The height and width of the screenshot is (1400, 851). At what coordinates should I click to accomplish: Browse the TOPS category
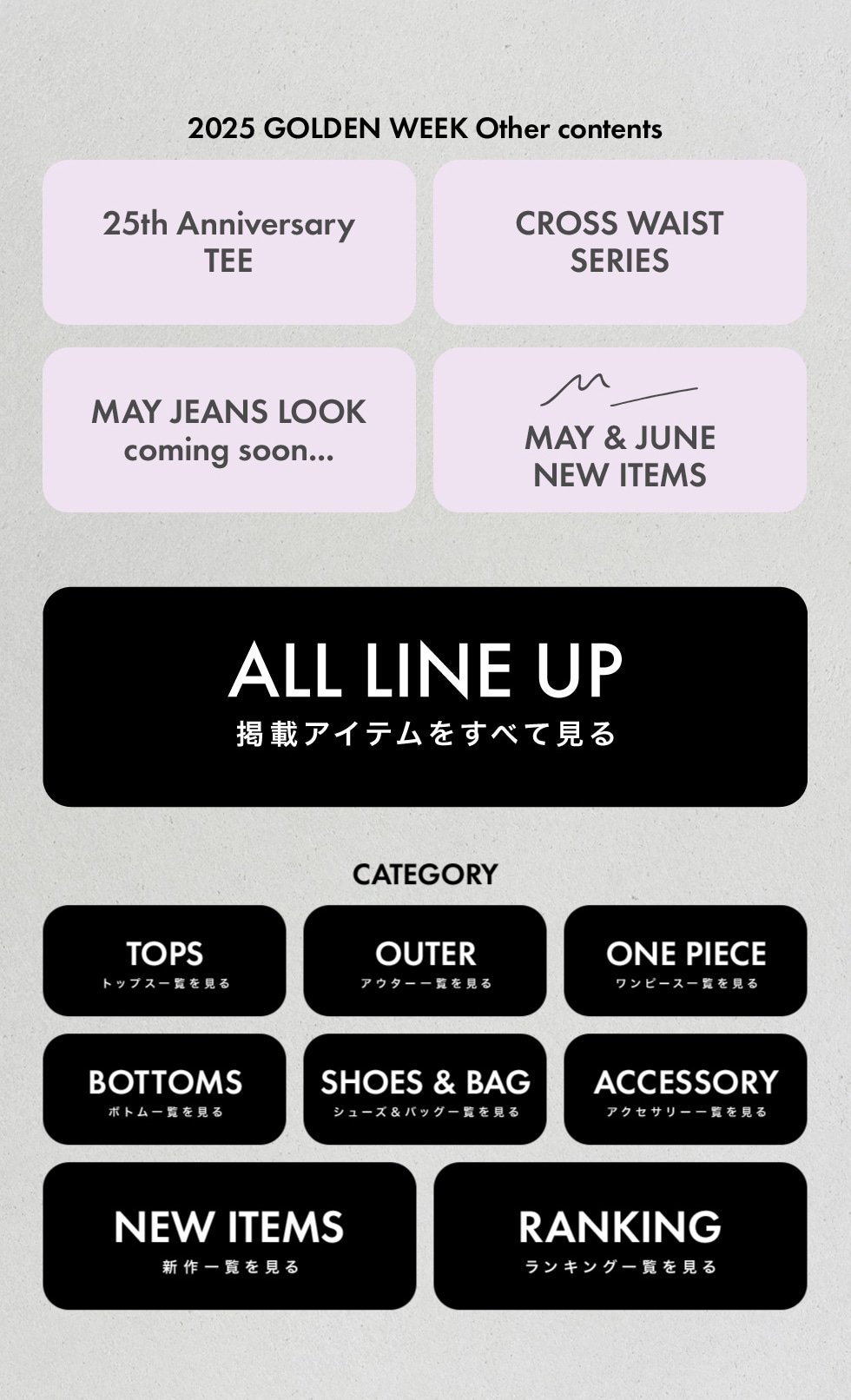(164, 961)
